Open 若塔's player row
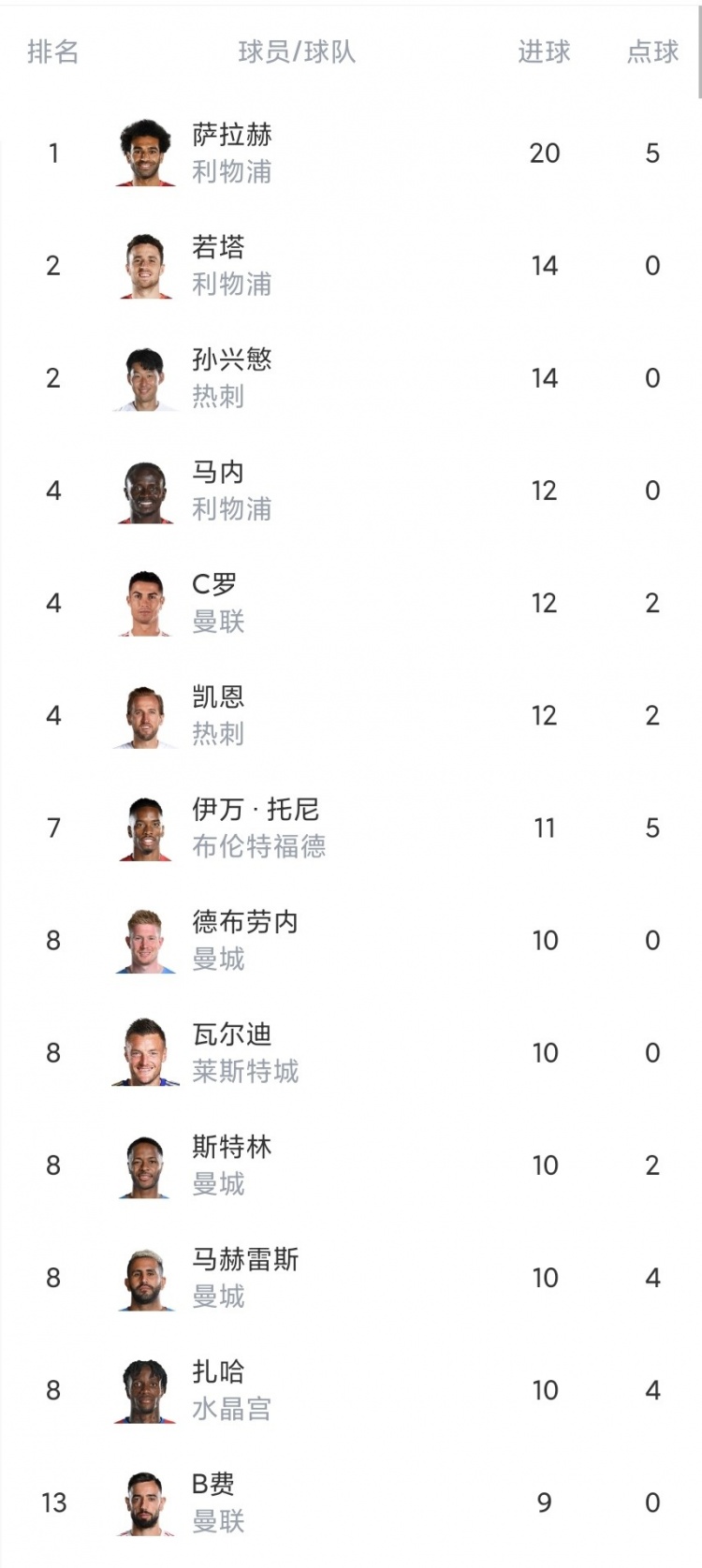The width and height of the screenshot is (702, 1568). [x=351, y=266]
